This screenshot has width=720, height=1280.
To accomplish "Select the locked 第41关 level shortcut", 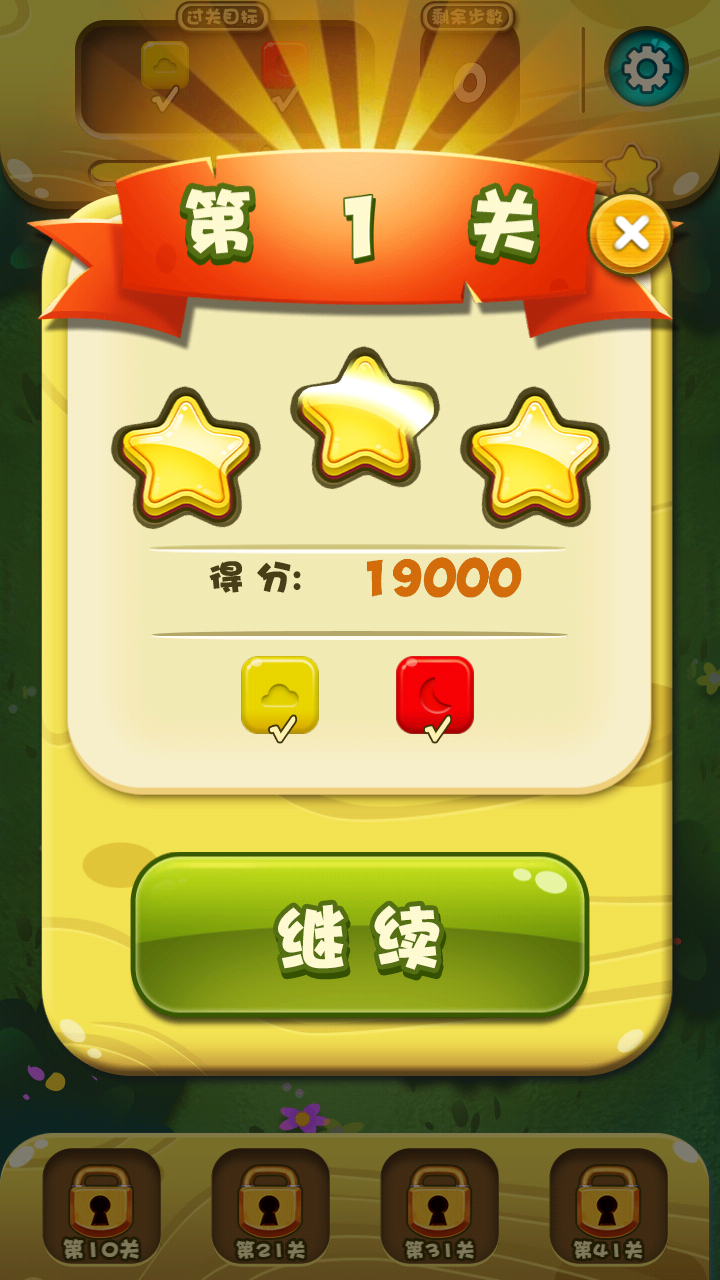I will pos(608,1206).
